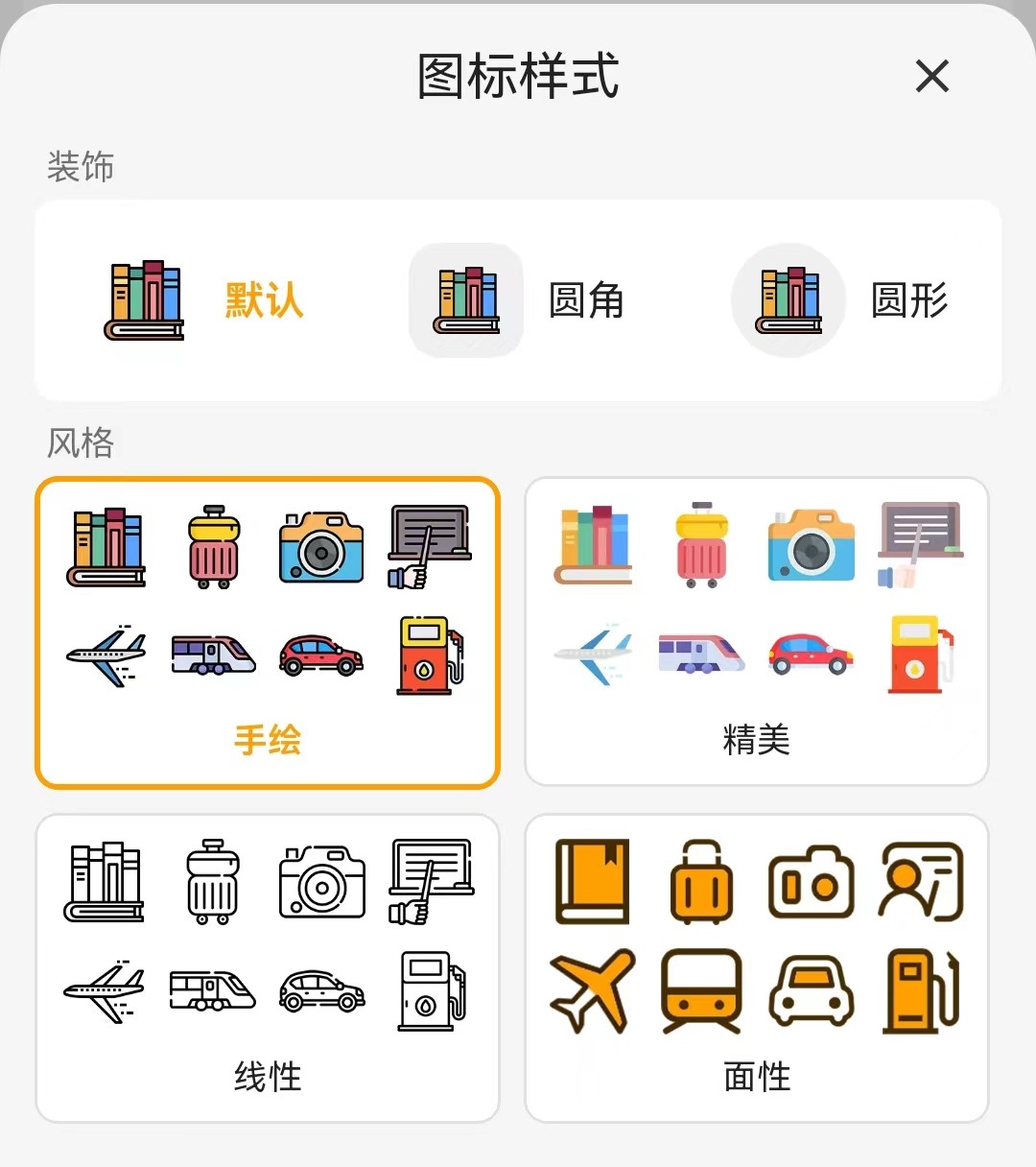
Task: Click the exquisite style red car icon
Action: tap(811, 657)
